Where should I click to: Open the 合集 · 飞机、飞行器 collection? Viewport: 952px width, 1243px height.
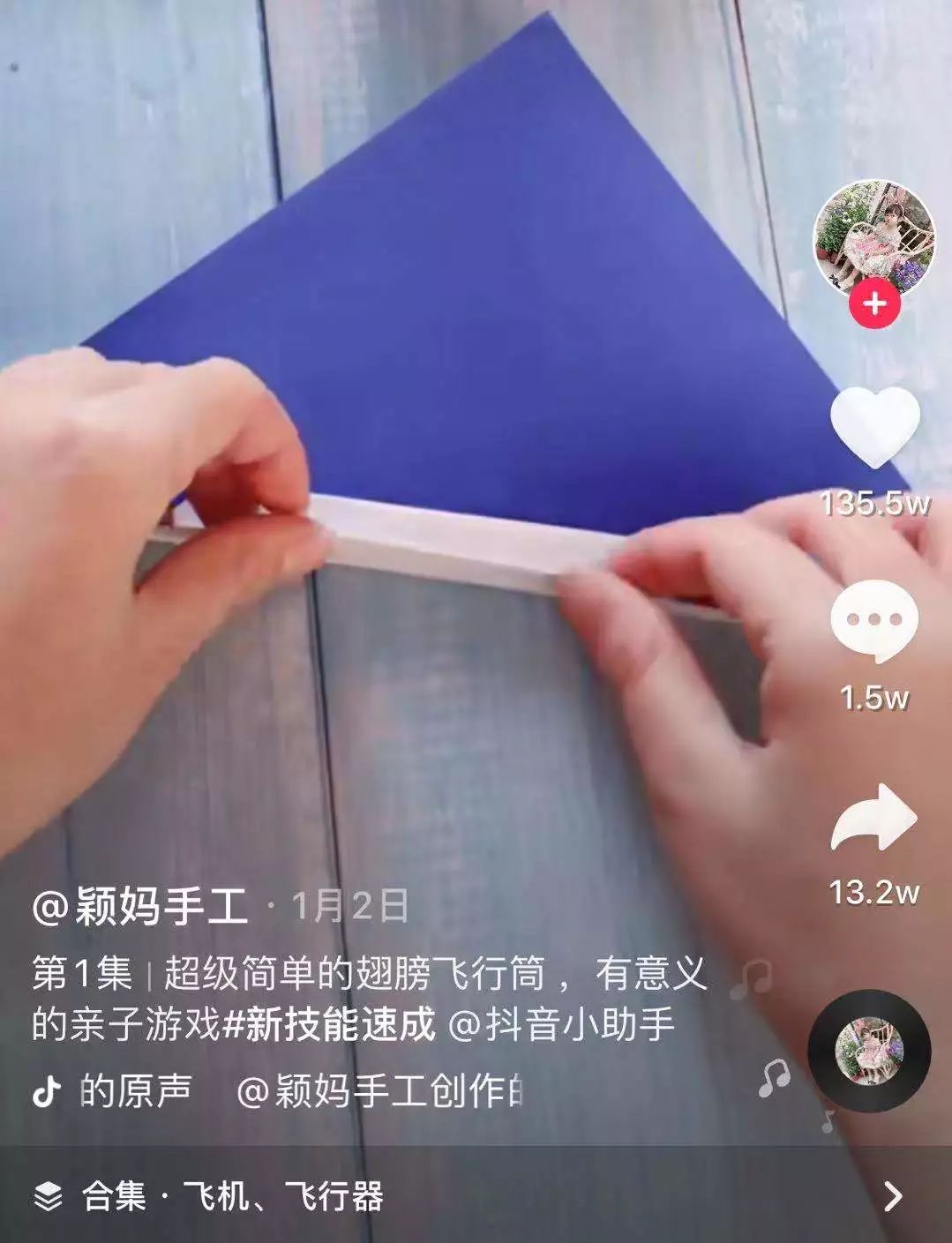click(x=233, y=1196)
